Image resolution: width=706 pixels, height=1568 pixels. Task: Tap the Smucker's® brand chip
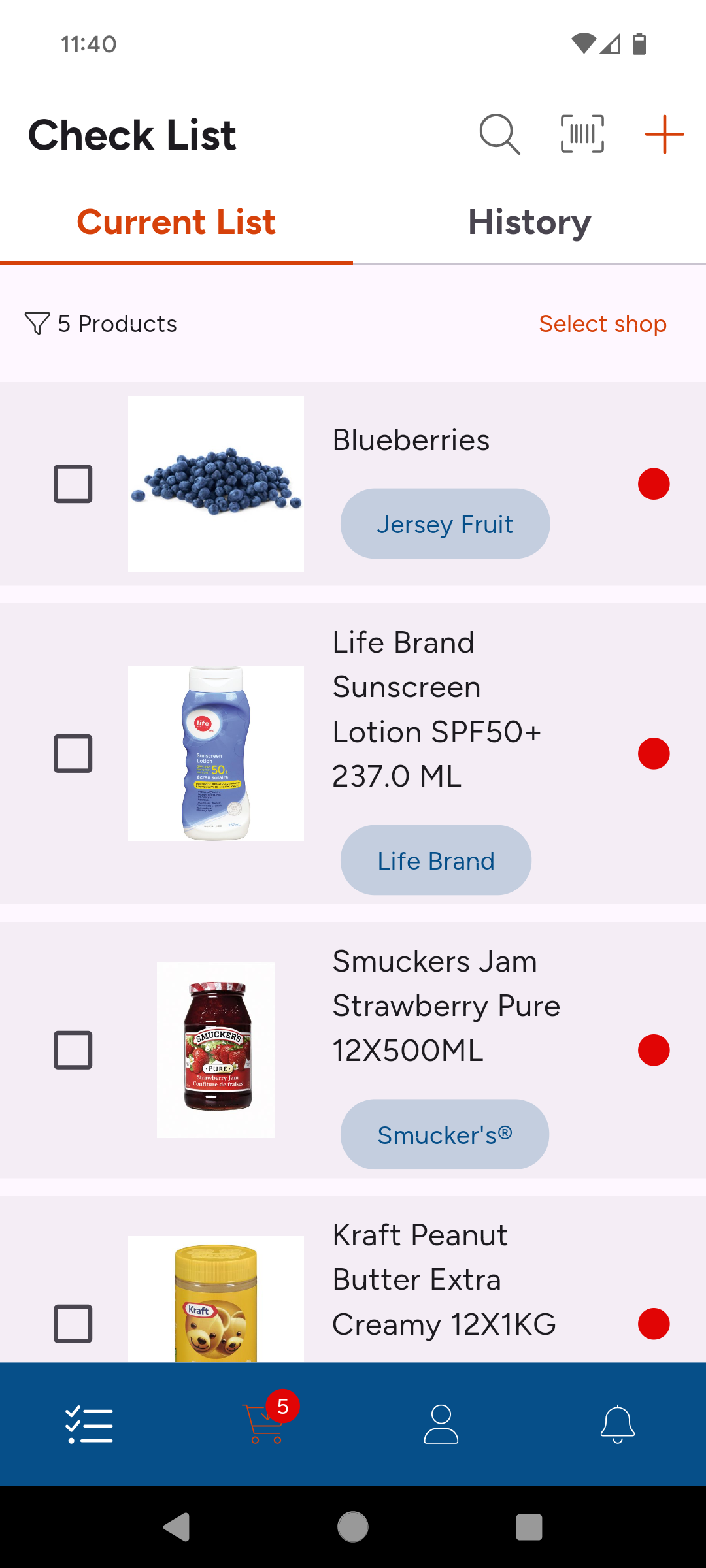[x=445, y=1135]
